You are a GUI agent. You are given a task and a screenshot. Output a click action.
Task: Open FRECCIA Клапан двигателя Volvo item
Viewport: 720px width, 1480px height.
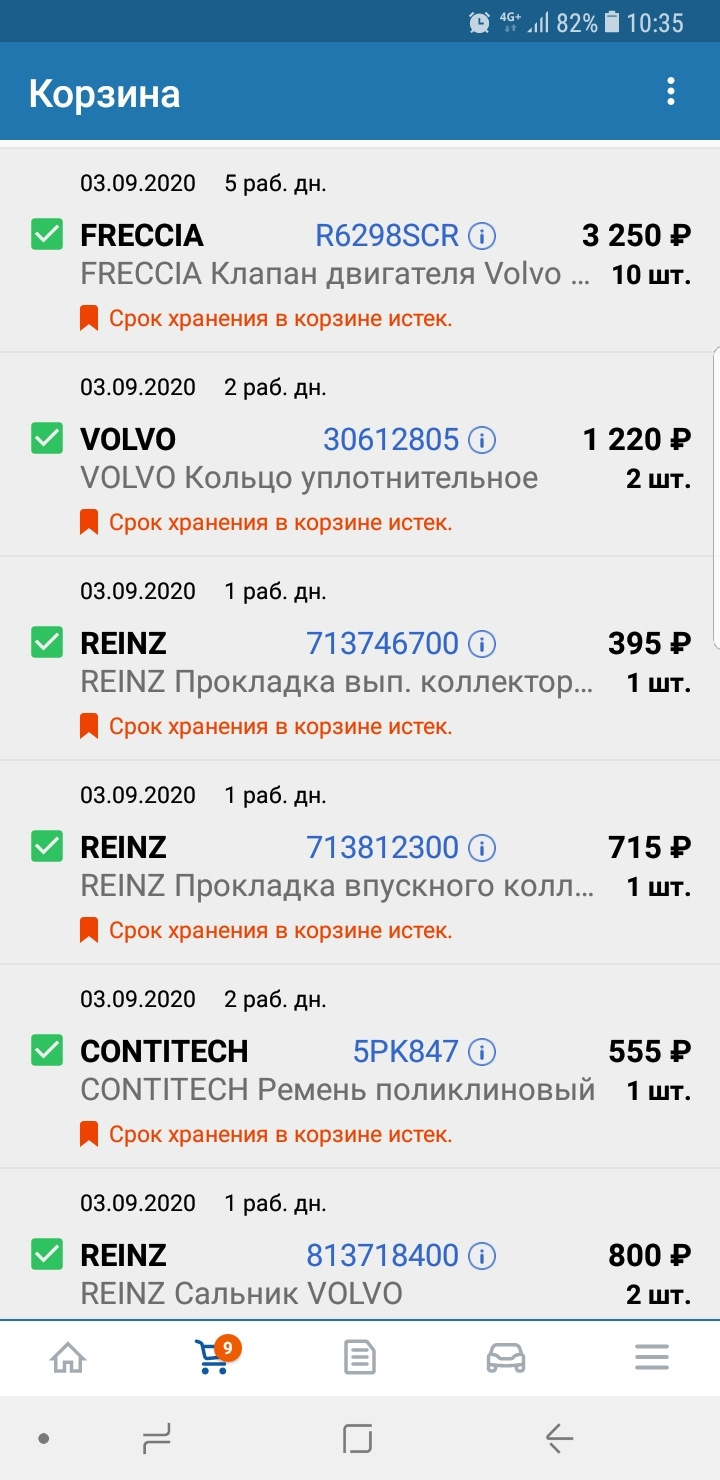coord(335,274)
